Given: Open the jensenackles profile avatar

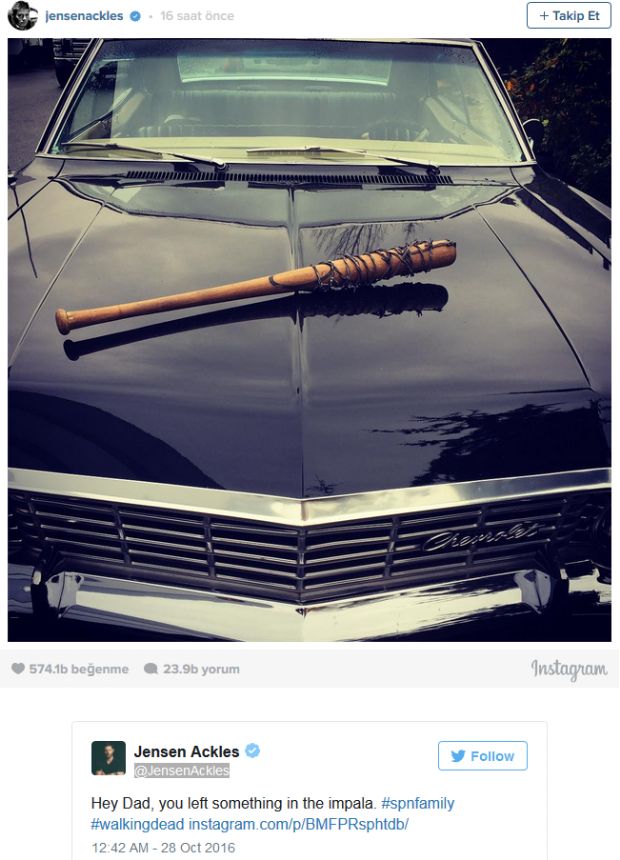Looking at the screenshot, I should [23, 16].
